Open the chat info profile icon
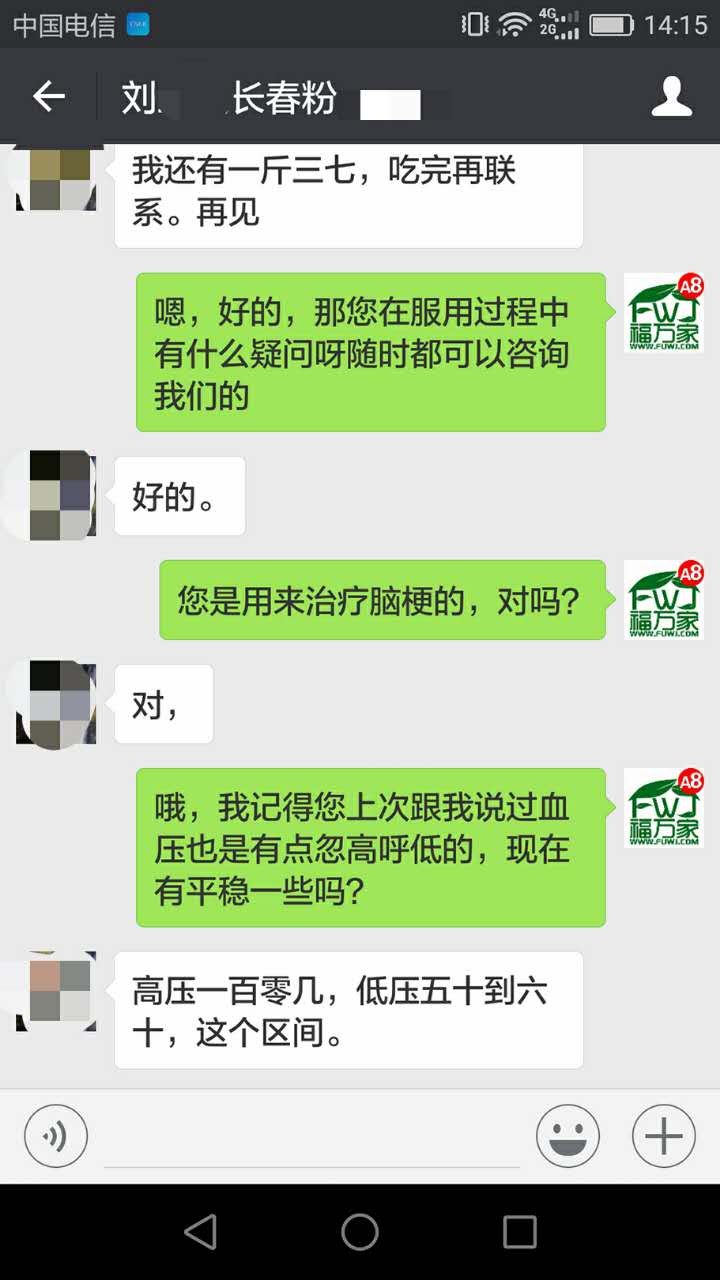The image size is (720, 1280). click(x=672, y=97)
